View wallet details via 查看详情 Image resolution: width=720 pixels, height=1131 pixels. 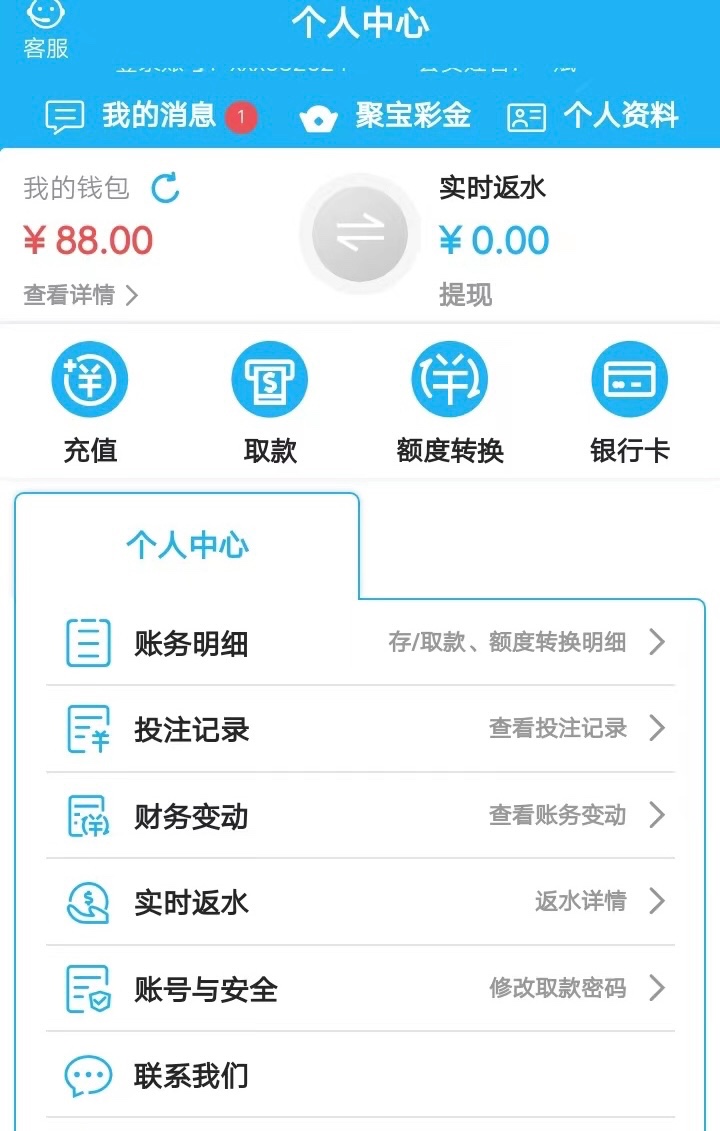80,295
